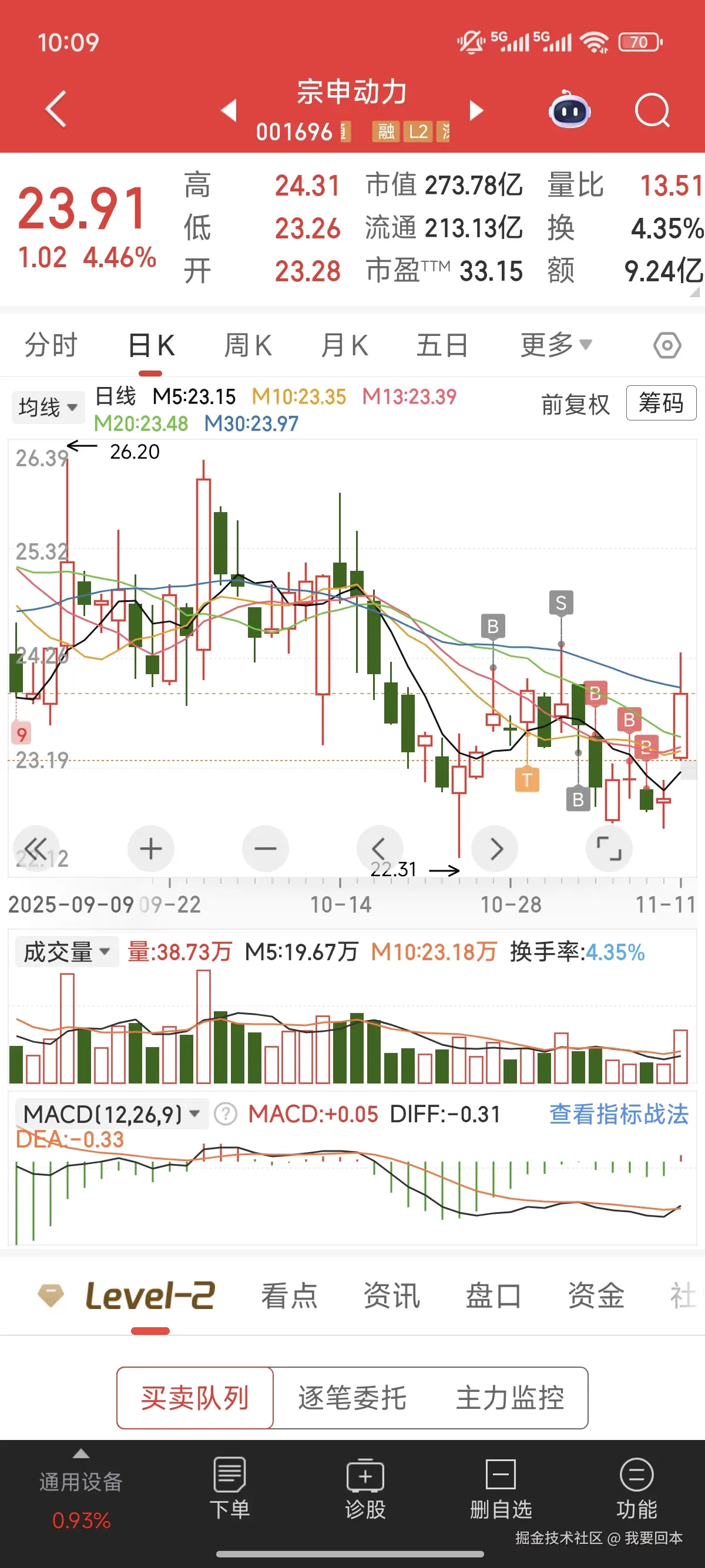Select the 买卖队列 view
The height and width of the screenshot is (1568, 705).
tap(196, 1398)
